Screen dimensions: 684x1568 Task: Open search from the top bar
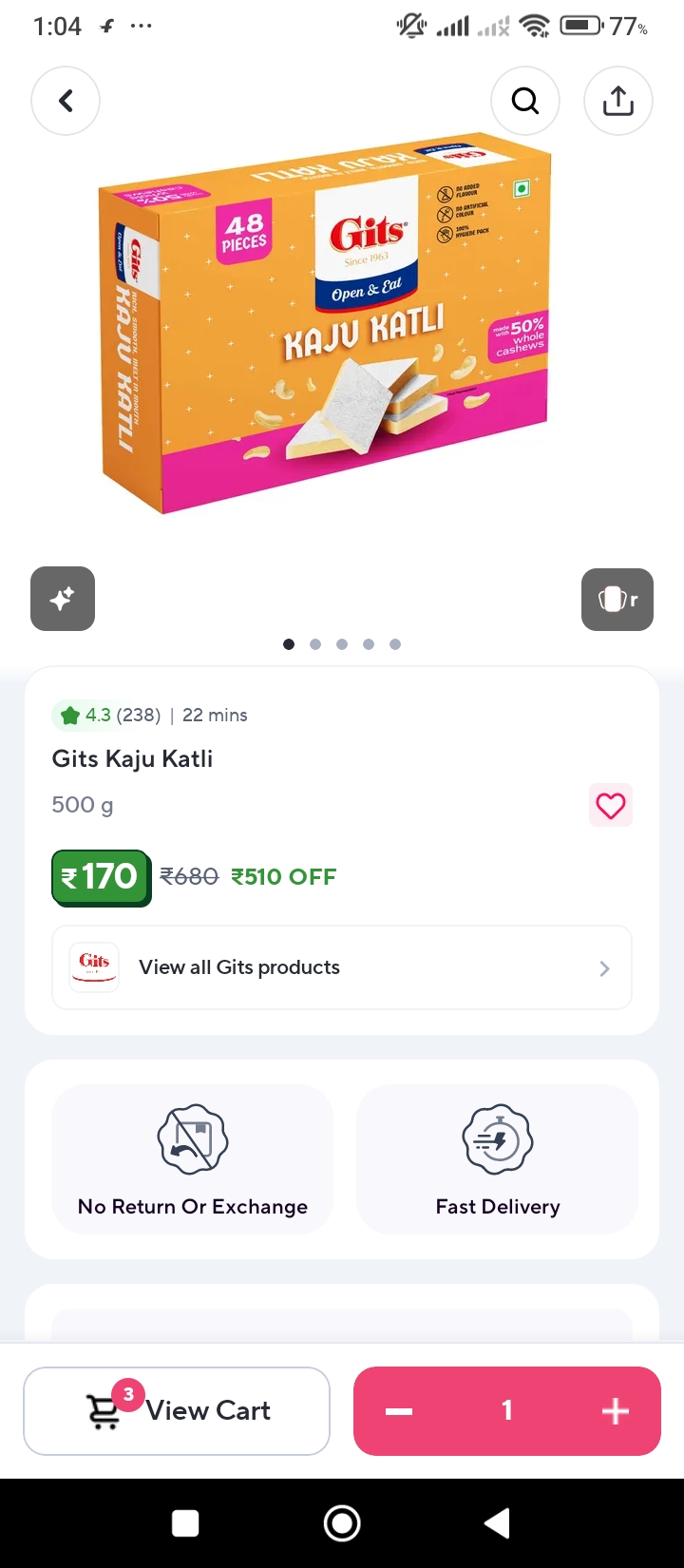coord(525,101)
